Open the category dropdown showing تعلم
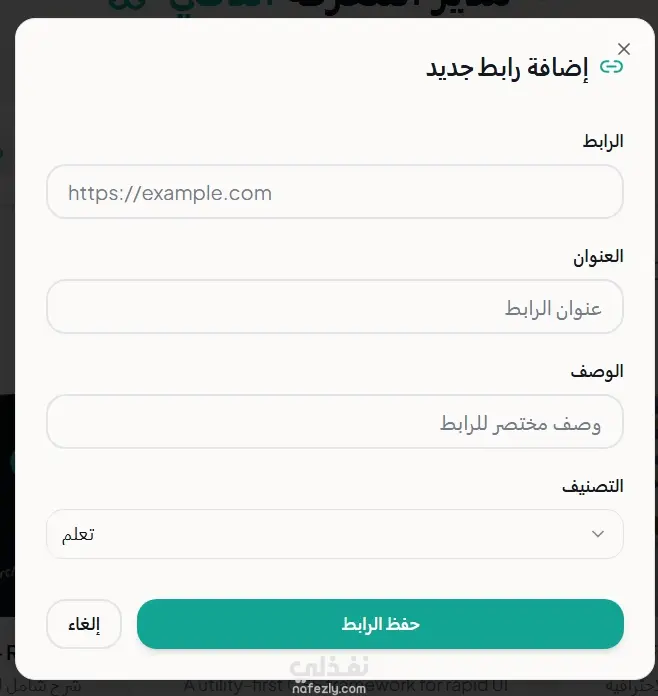This screenshot has width=658, height=696. click(x=335, y=534)
